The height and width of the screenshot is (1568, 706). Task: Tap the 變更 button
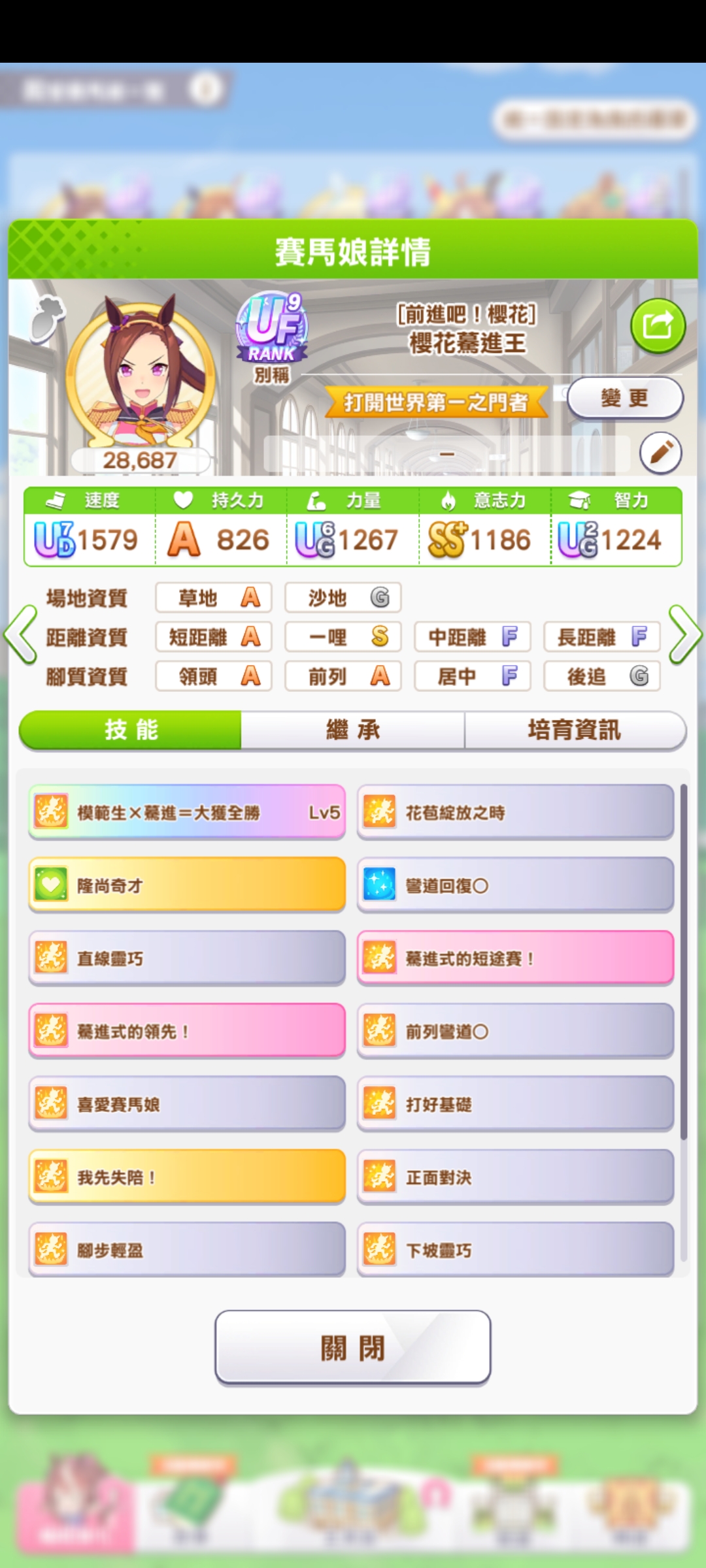pos(625,398)
